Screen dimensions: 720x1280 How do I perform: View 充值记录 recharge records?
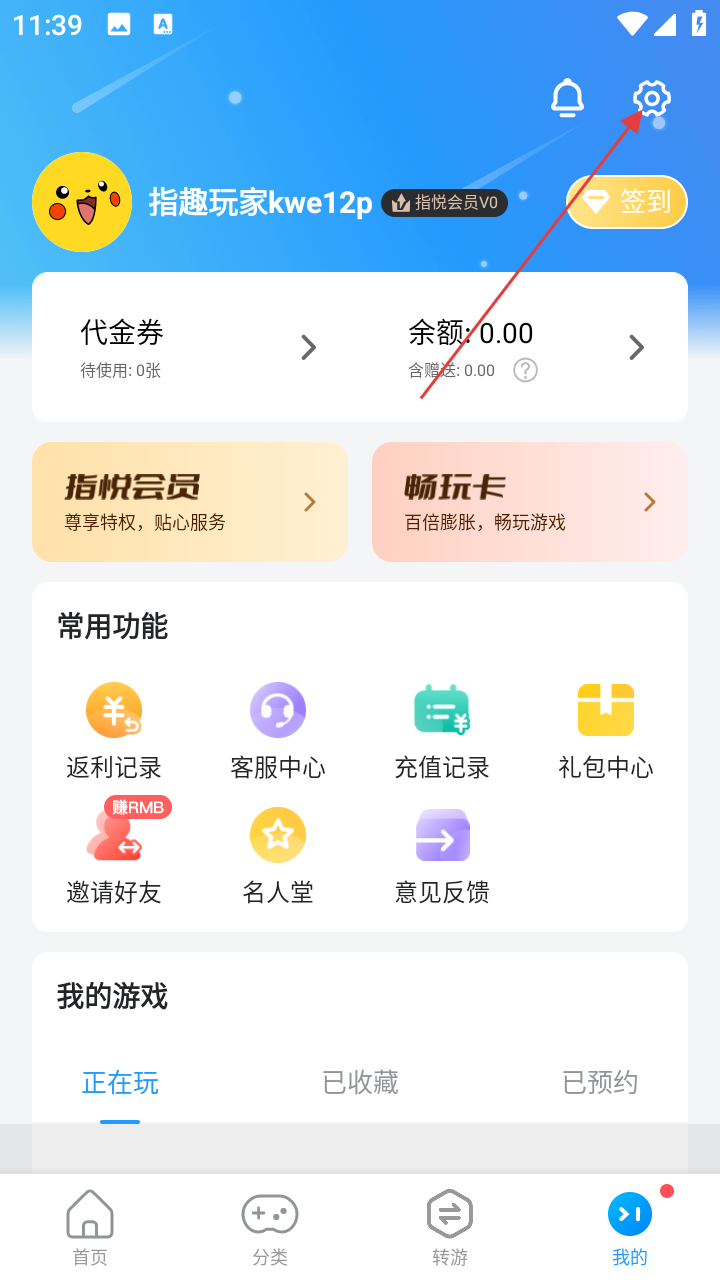coord(442,731)
